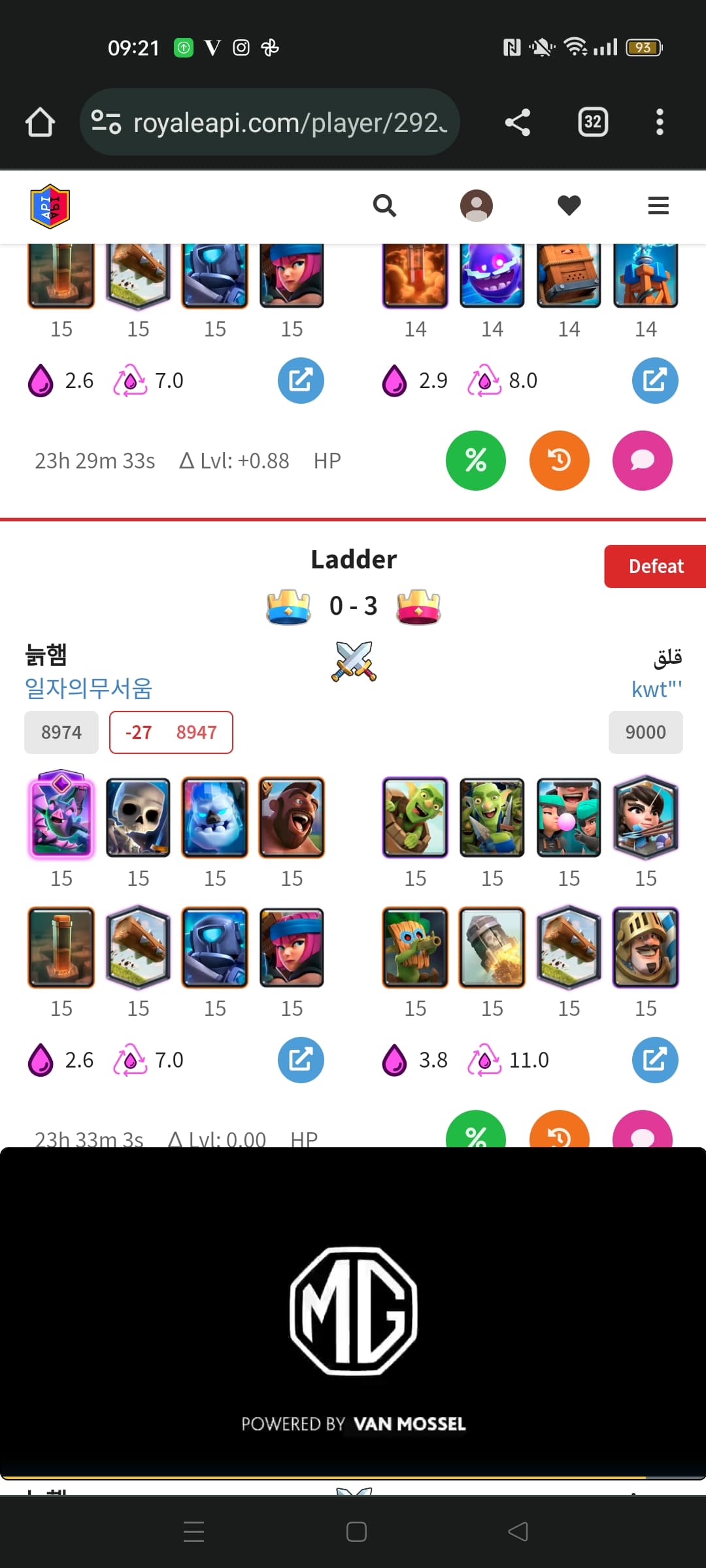Open the MG Van Mossel advertisement
Screen dimensions: 706x1568
[x=353, y=1313]
